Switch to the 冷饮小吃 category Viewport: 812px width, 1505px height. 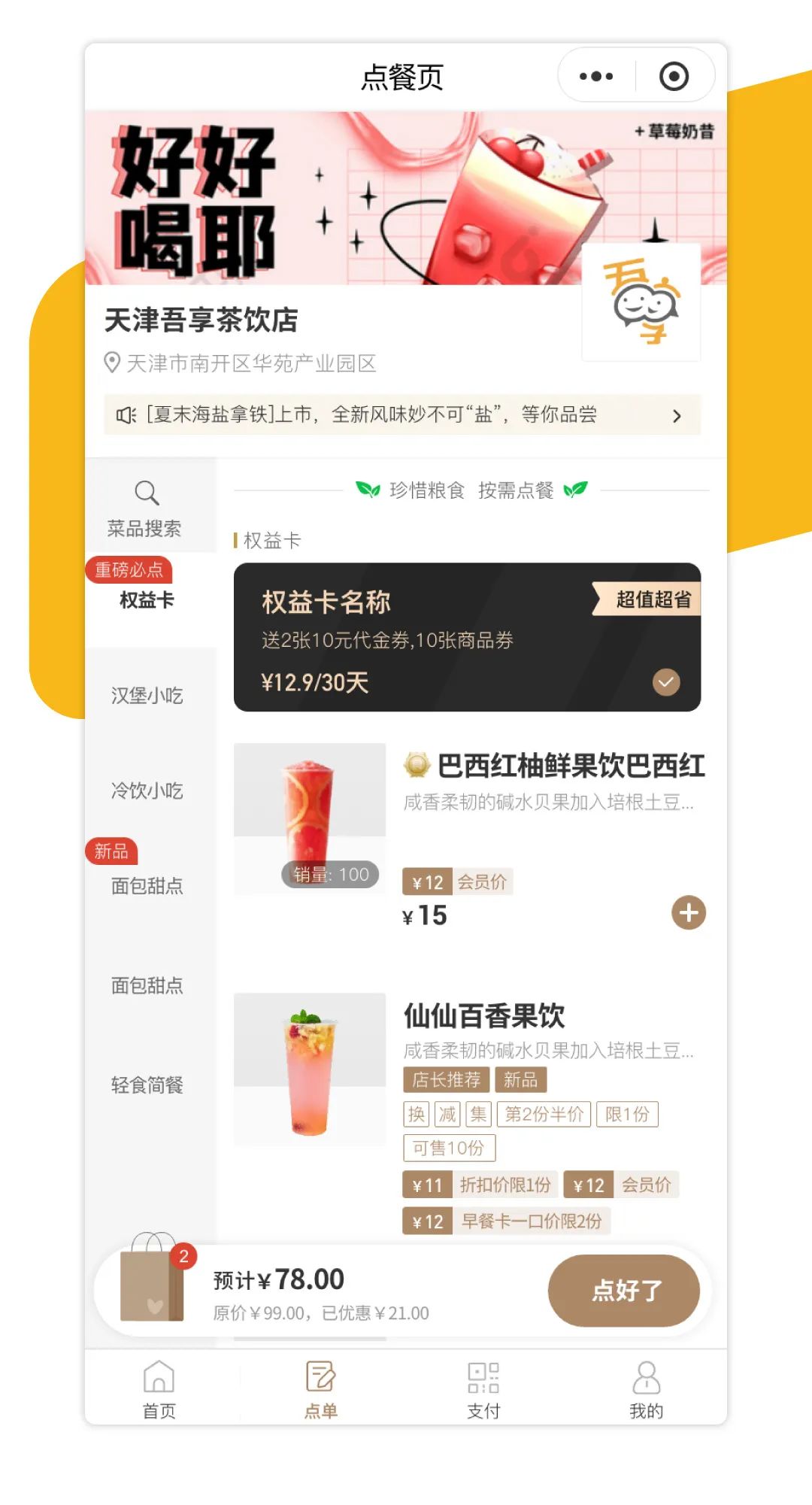[x=147, y=790]
